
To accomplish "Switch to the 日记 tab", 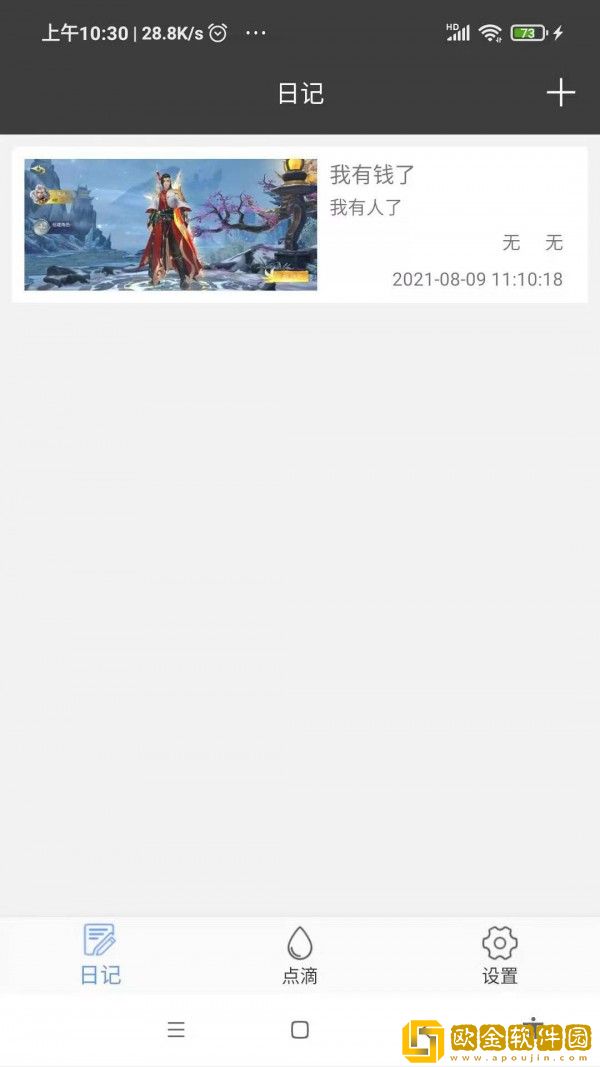I will 100,955.
